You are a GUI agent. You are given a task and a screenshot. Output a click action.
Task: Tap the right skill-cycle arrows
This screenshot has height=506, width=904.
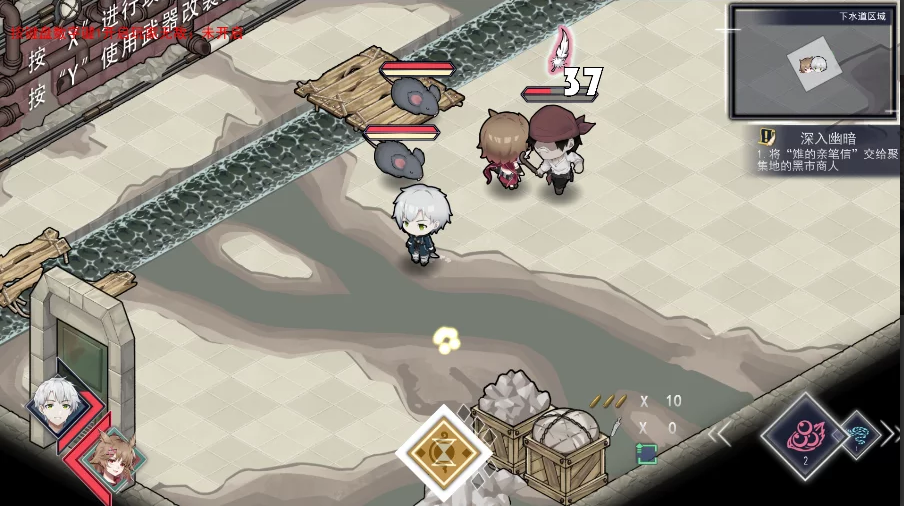[x=890, y=434]
